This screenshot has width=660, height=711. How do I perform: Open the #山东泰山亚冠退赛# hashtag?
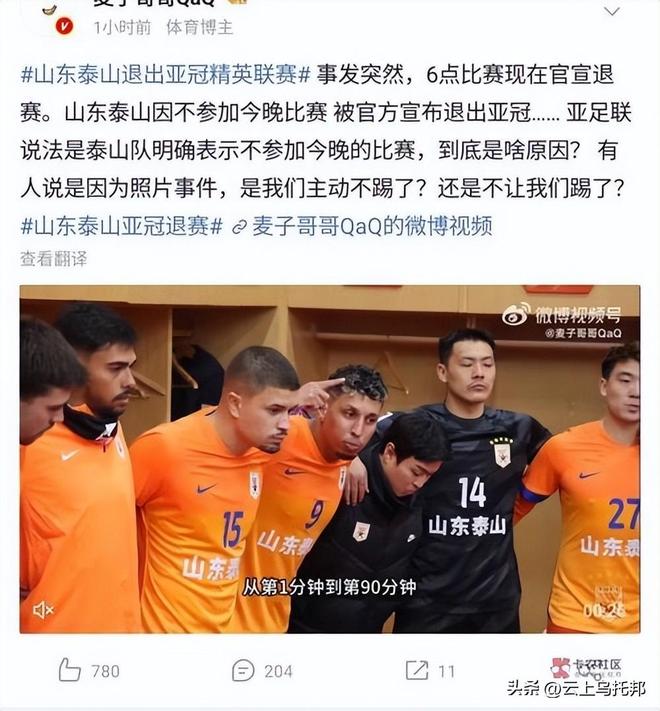coord(122,225)
